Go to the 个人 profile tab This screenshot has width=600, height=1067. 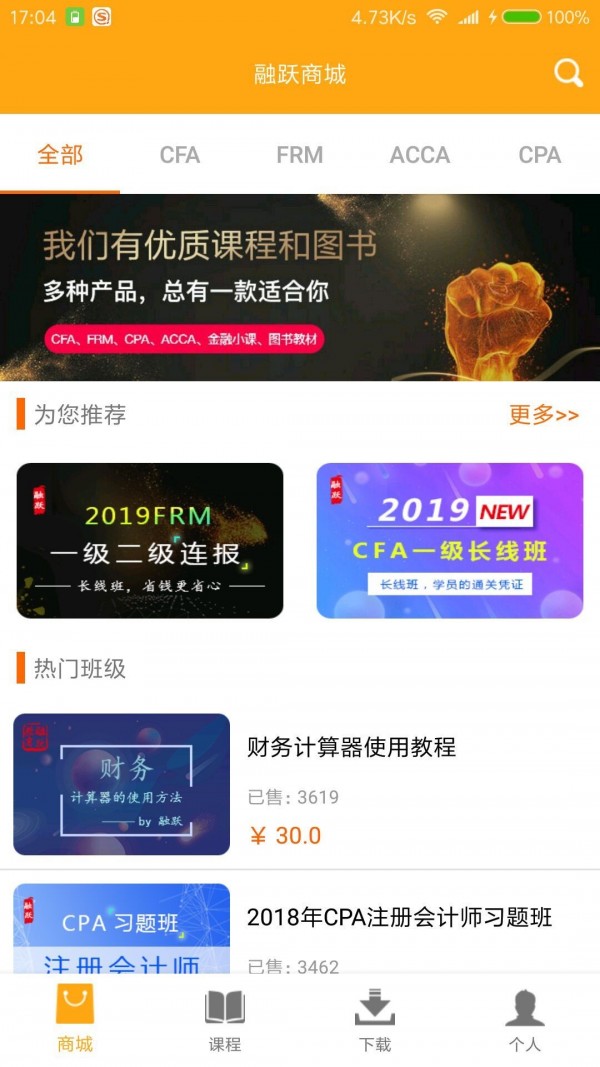tap(525, 1020)
